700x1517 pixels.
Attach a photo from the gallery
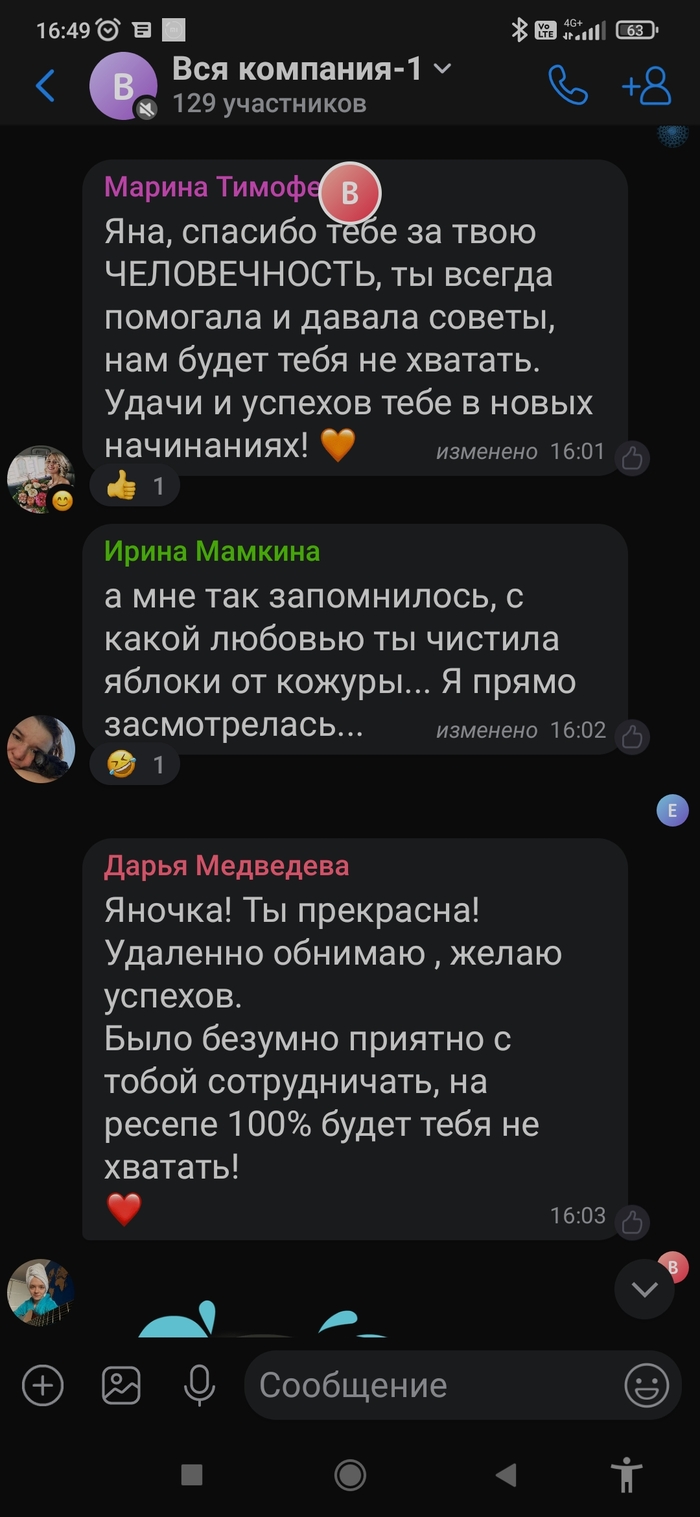121,1385
